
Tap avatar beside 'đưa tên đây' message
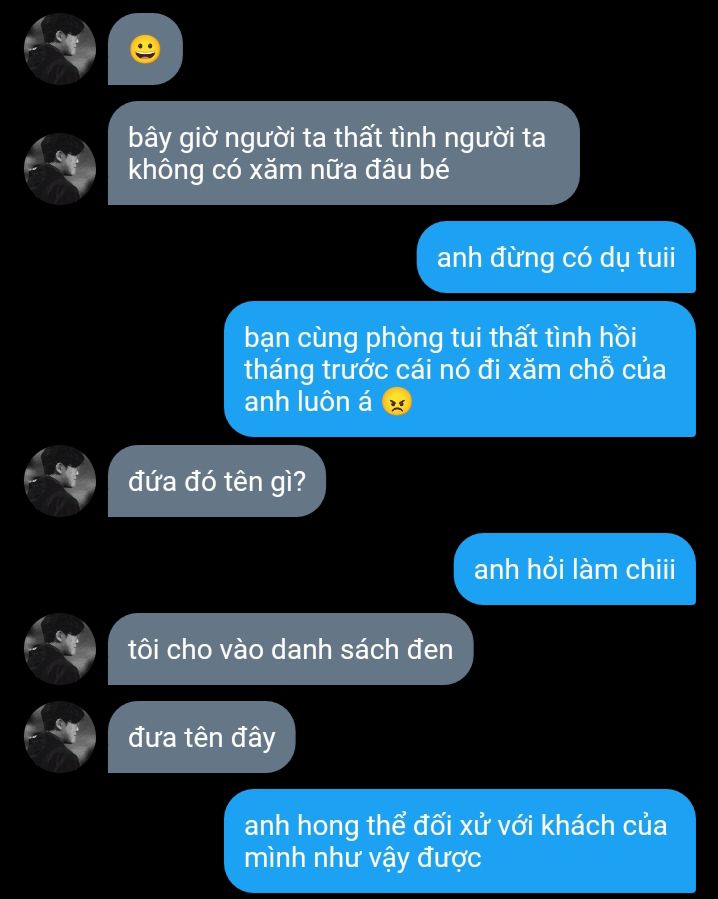point(60,737)
